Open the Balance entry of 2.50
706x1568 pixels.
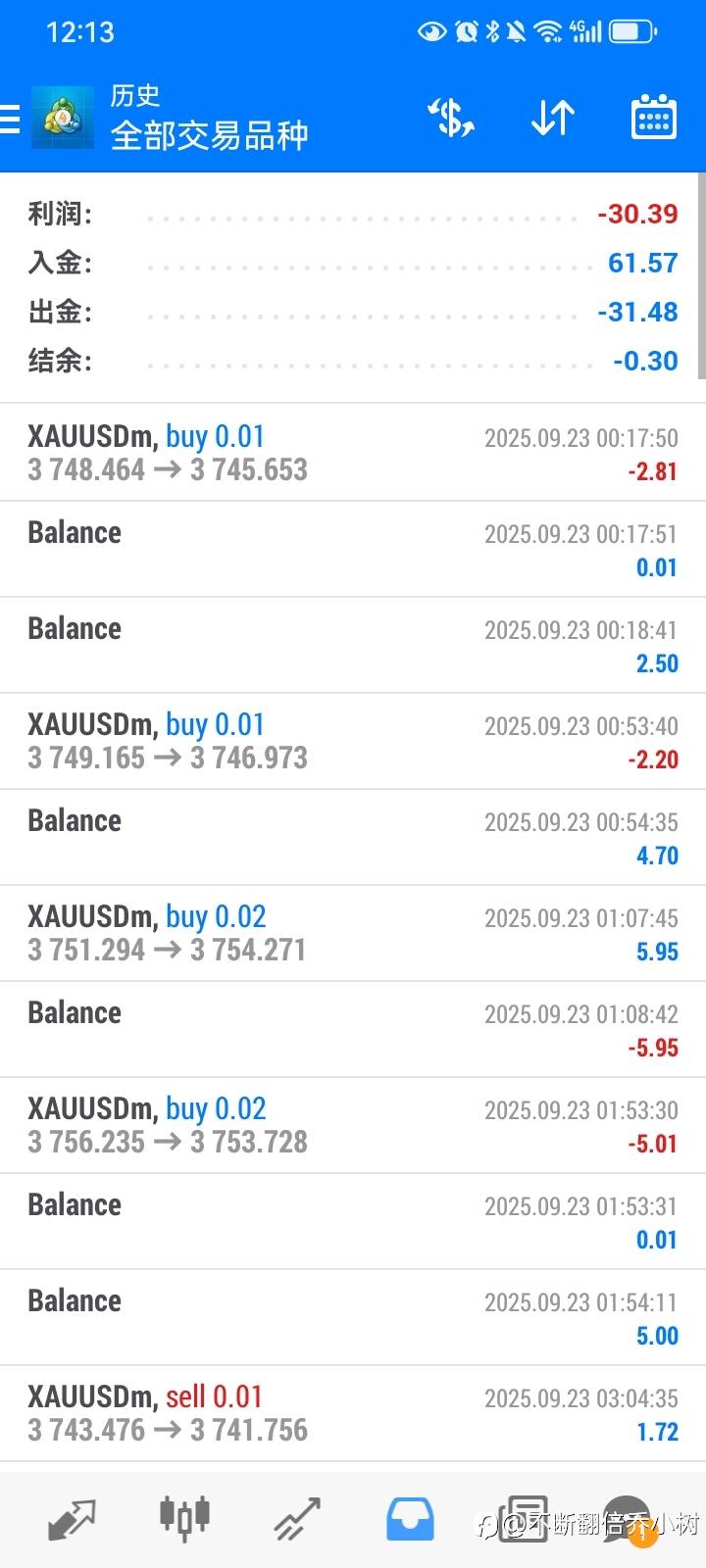(353, 645)
